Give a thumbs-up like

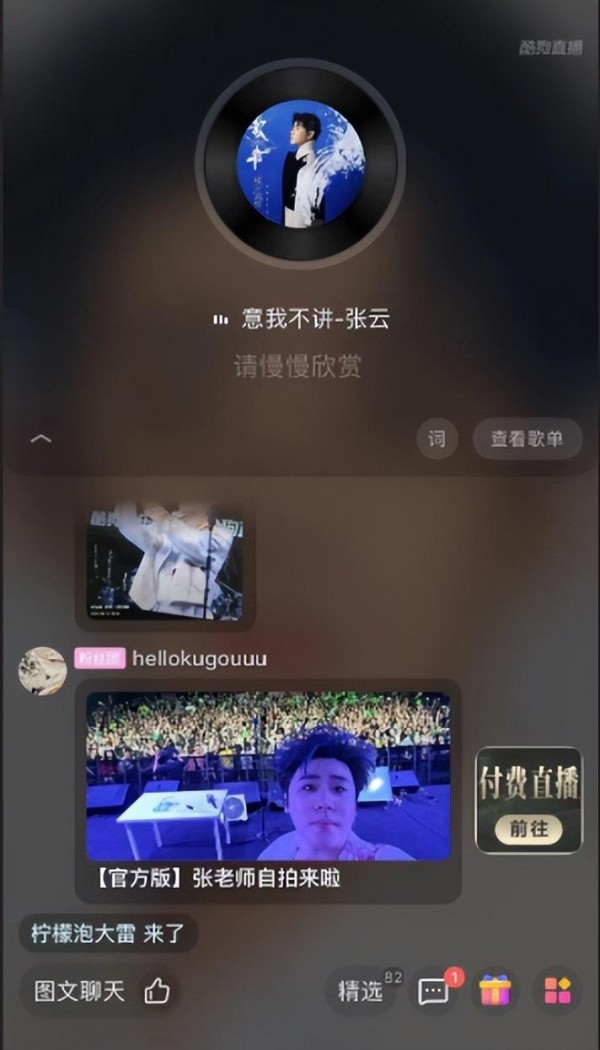point(157,991)
